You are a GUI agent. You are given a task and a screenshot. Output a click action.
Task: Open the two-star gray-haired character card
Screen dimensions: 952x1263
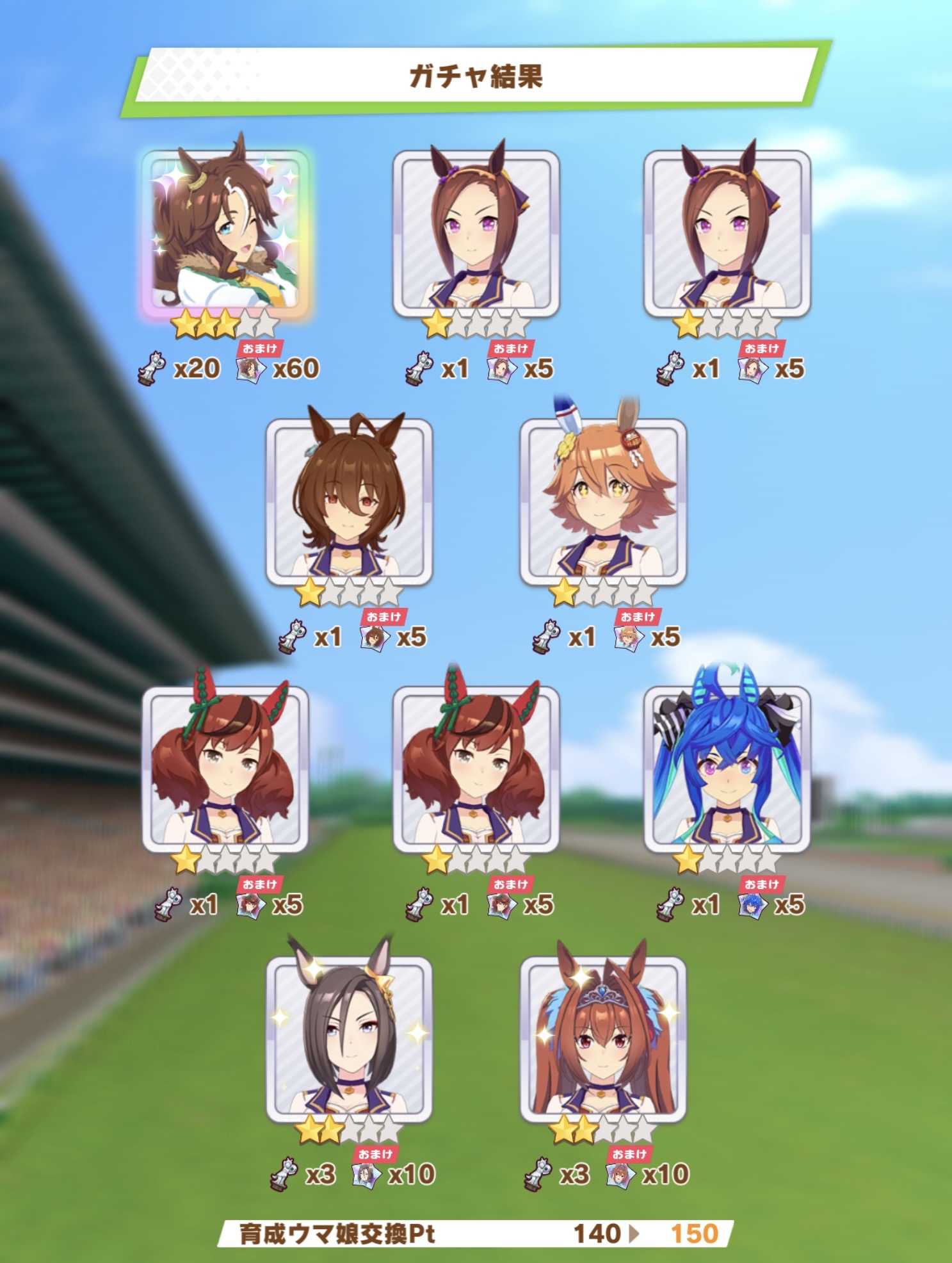[x=350, y=1040]
